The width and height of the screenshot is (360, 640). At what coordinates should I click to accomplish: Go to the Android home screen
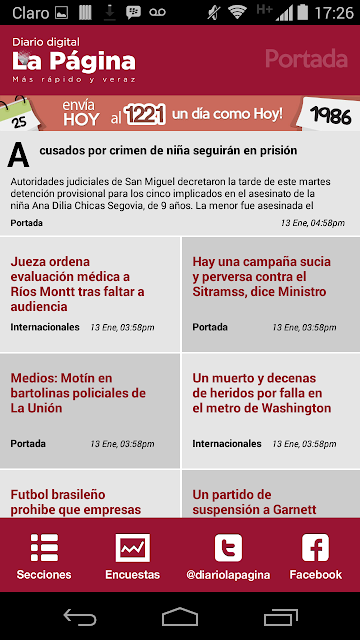tap(180, 616)
